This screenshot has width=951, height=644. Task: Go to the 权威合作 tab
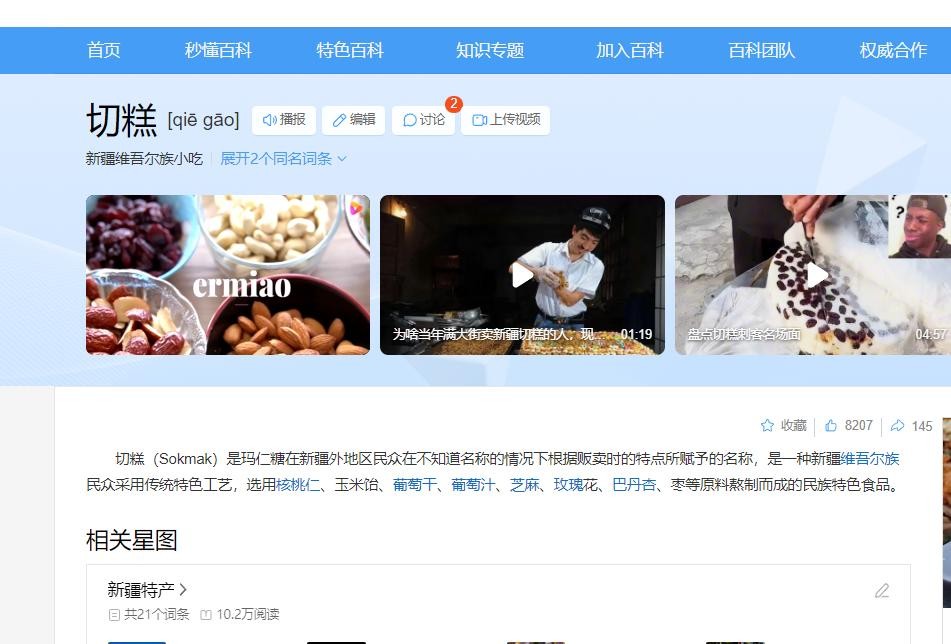click(x=893, y=50)
